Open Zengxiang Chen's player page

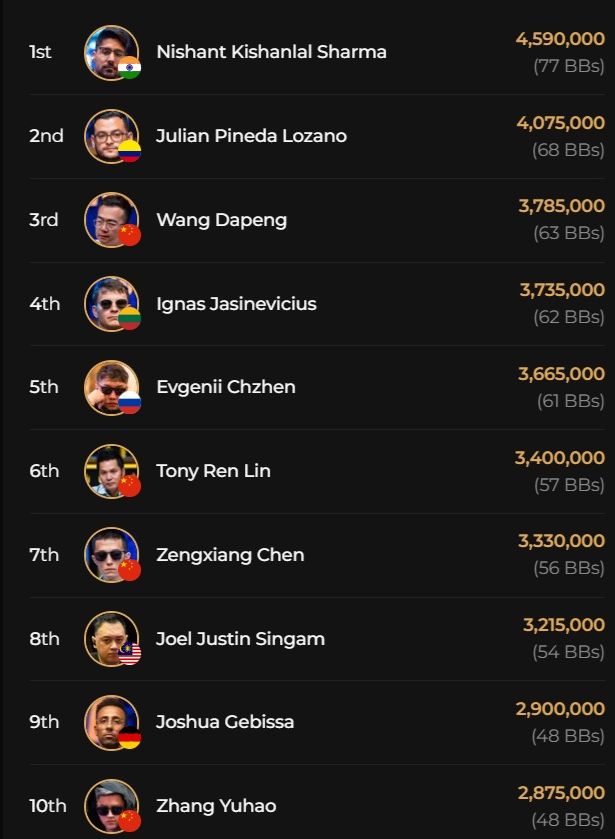[x=230, y=555]
